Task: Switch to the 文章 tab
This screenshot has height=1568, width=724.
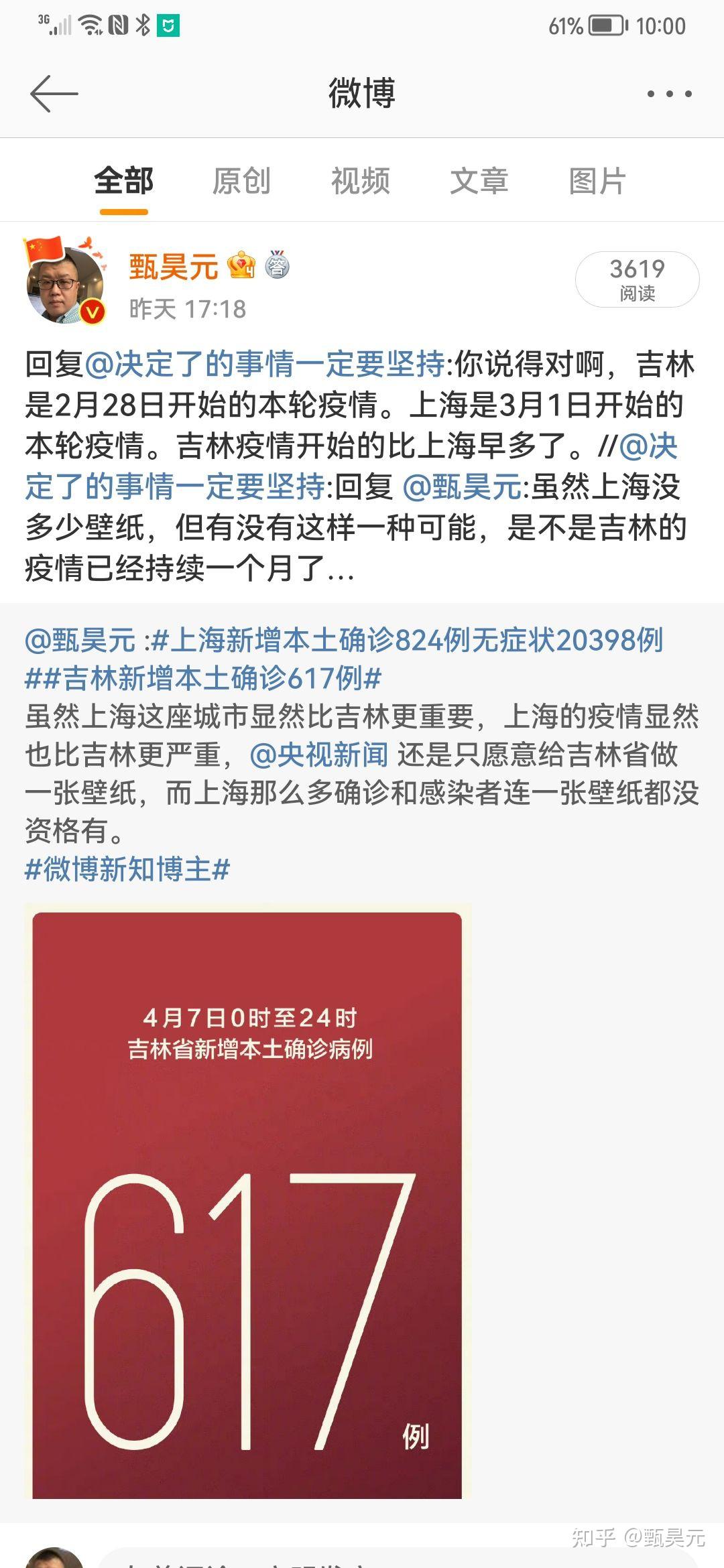Action: click(479, 181)
